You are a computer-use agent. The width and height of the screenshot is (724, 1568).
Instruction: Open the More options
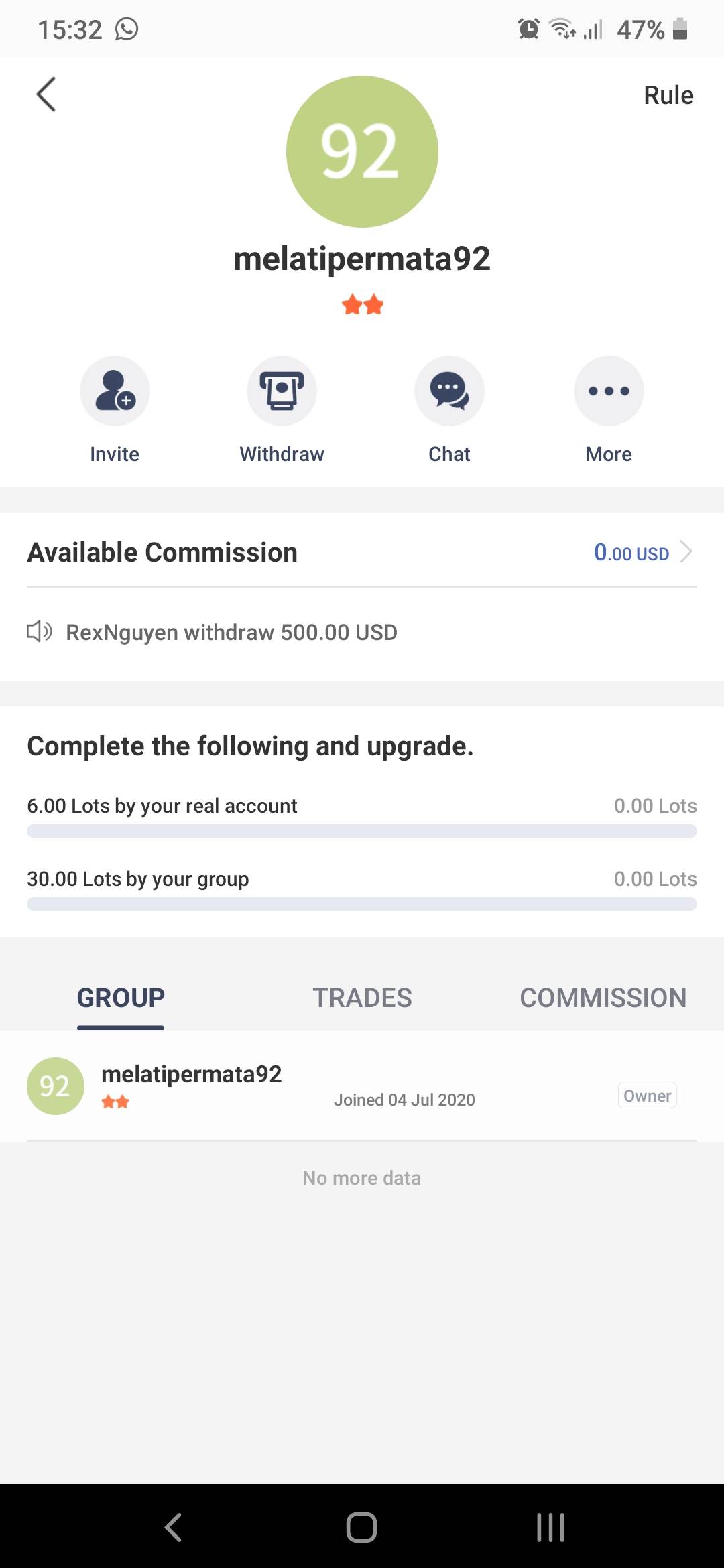point(609,410)
